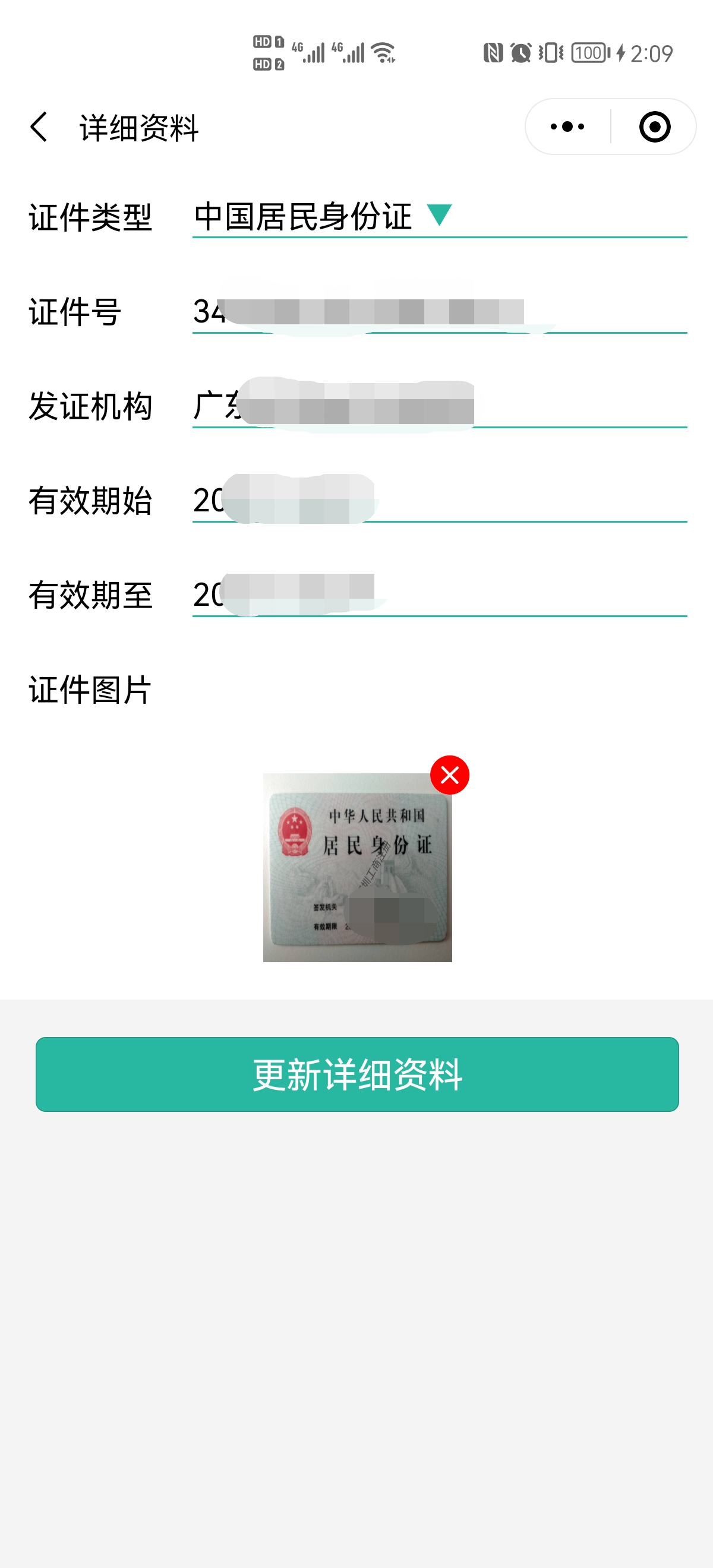Select the 有效期至 date field
Viewport: 713px width, 1568px height.
pyautogui.click(x=438, y=595)
